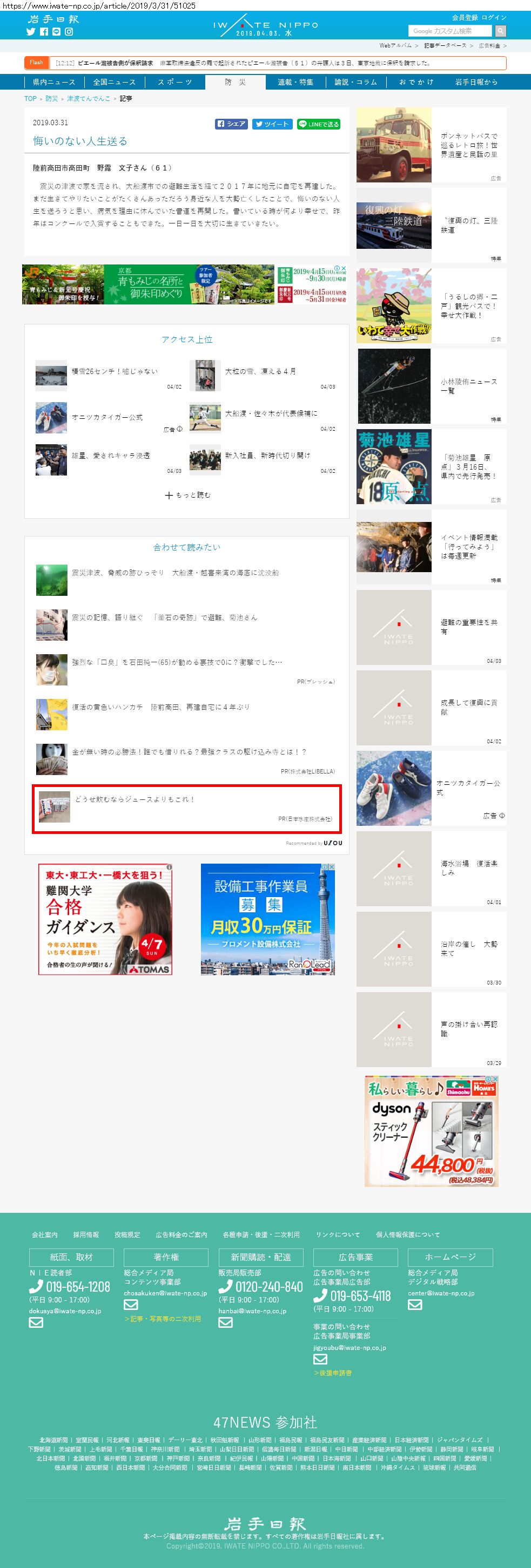Send the article with LINEで送る

click(x=319, y=124)
